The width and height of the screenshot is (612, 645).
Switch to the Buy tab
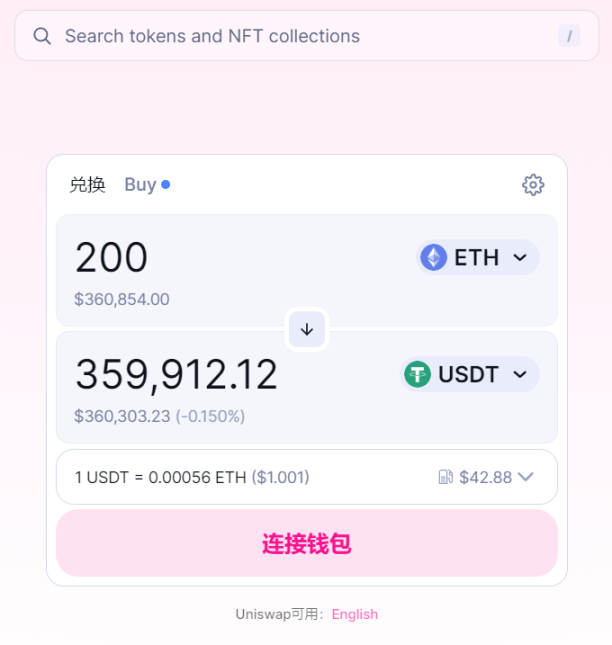141,185
